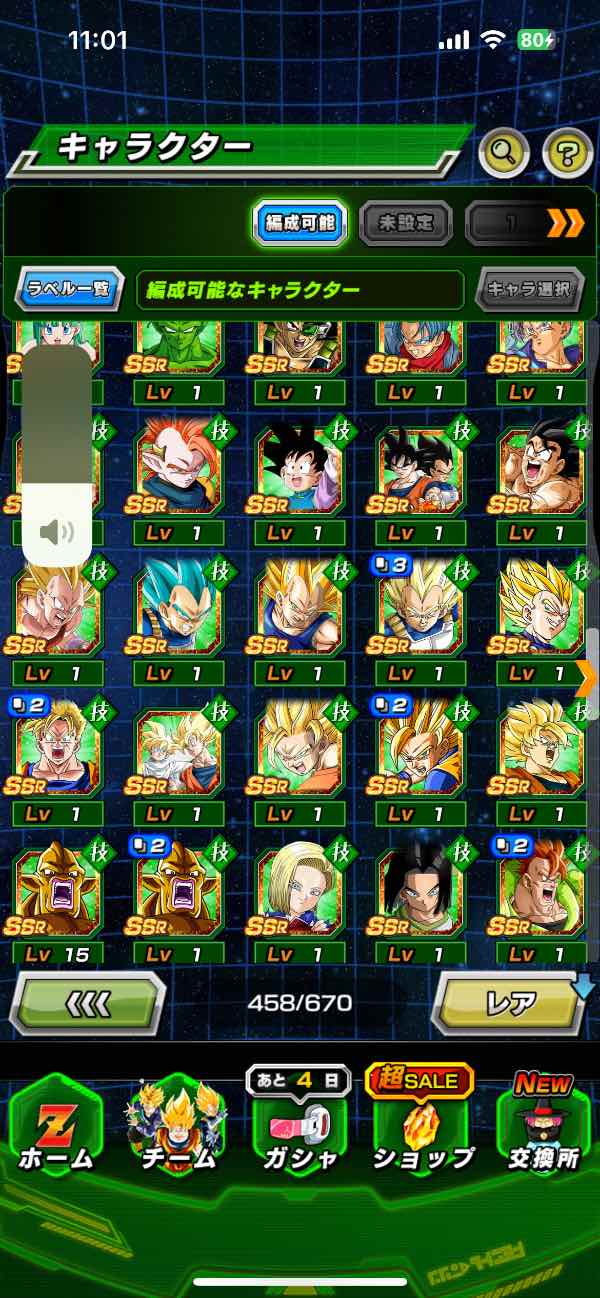Open the ガシャ tab
The image size is (600, 1298).
click(x=299, y=1128)
